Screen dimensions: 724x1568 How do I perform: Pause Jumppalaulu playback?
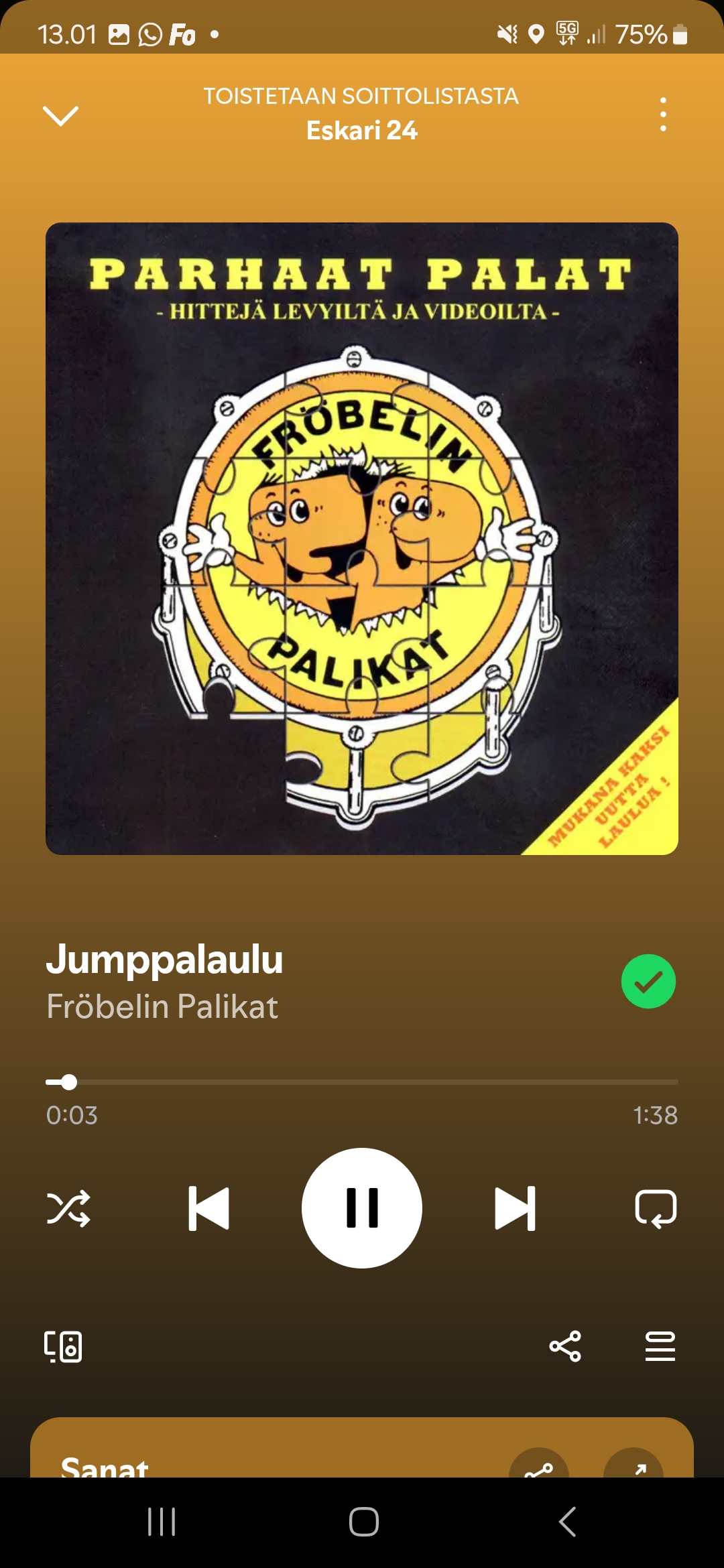pyautogui.click(x=362, y=1208)
